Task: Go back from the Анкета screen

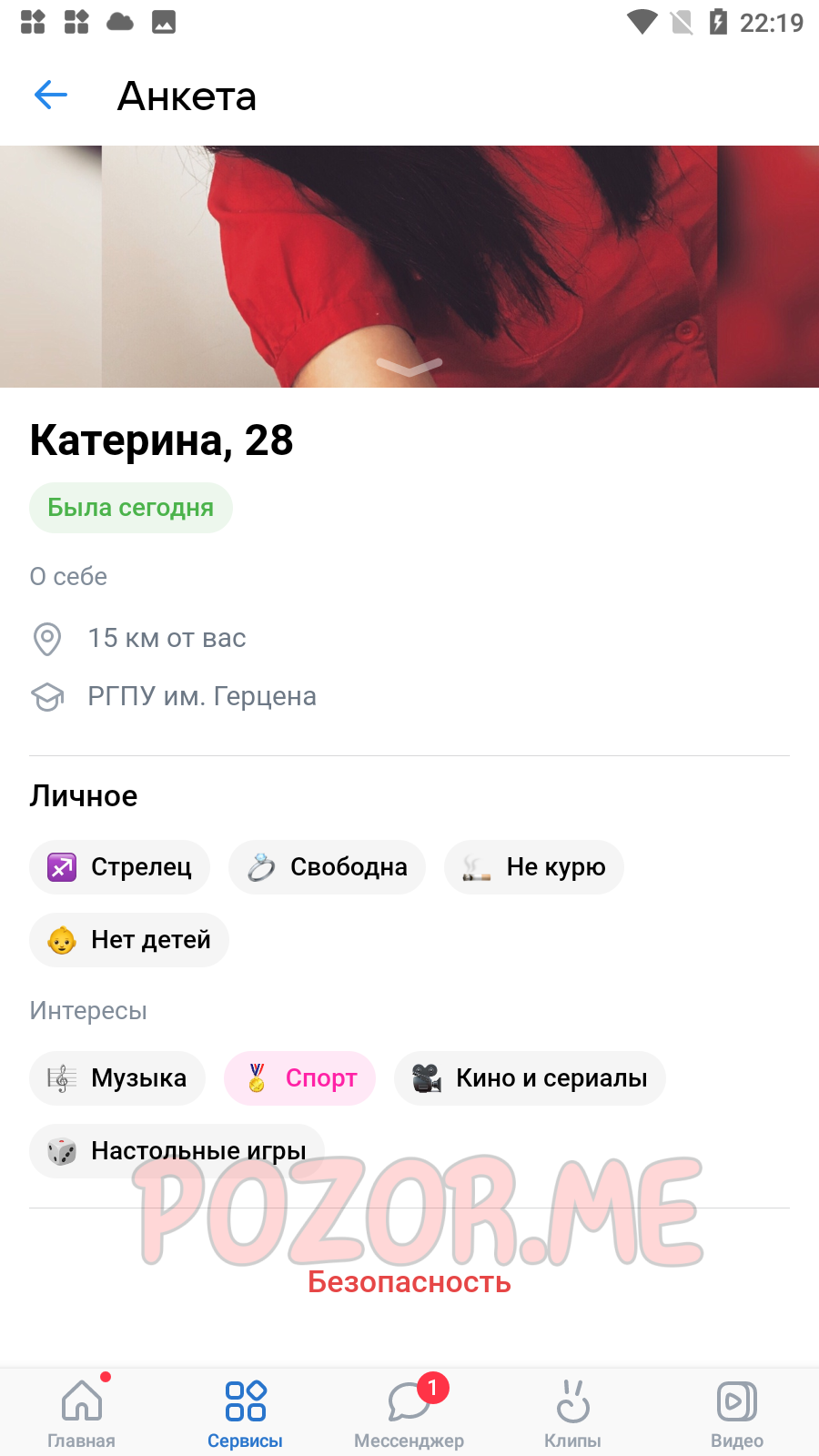Action: pos(51,95)
